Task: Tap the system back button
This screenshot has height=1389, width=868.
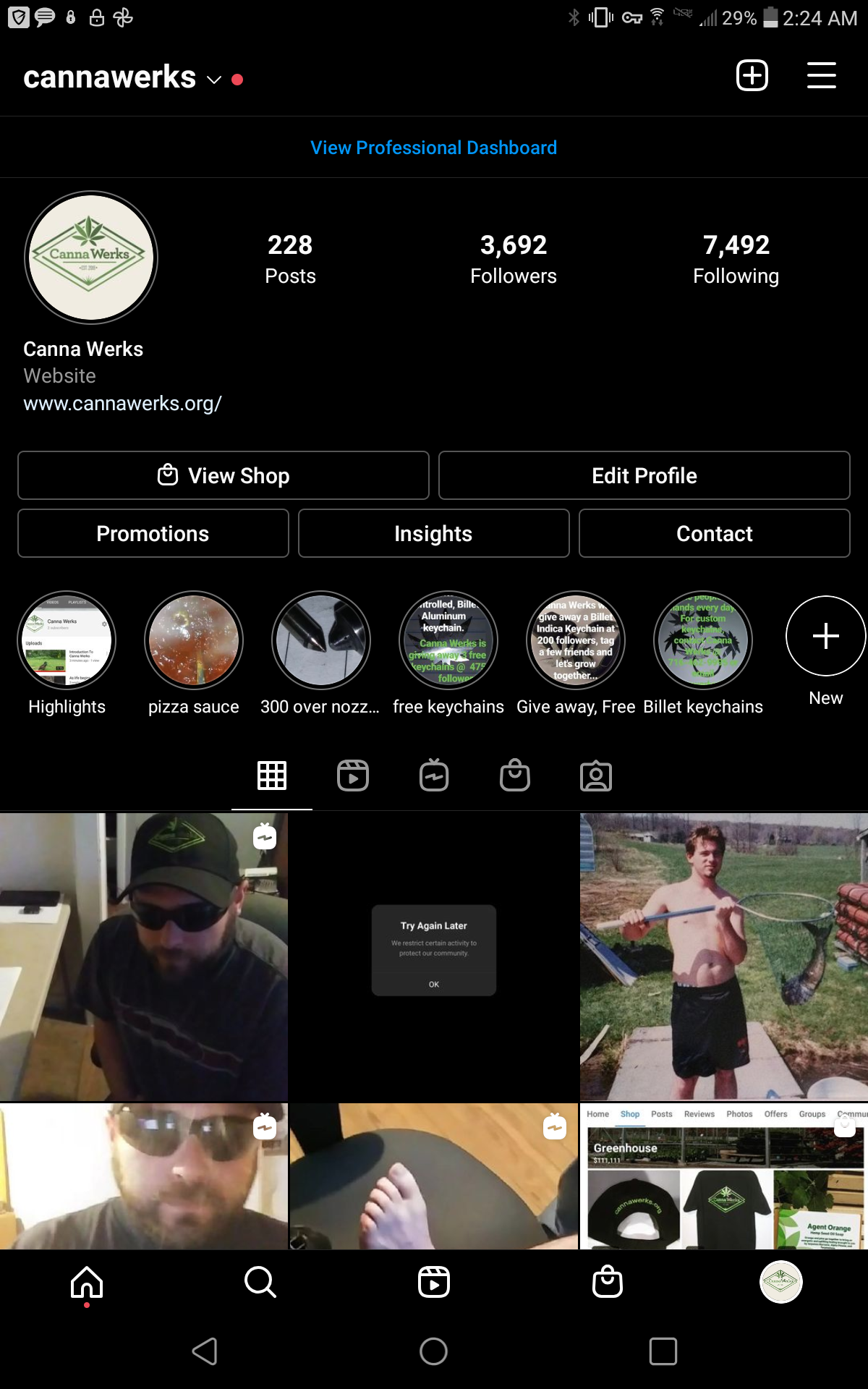Action: pyautogui.click(x=205, y=1351)
